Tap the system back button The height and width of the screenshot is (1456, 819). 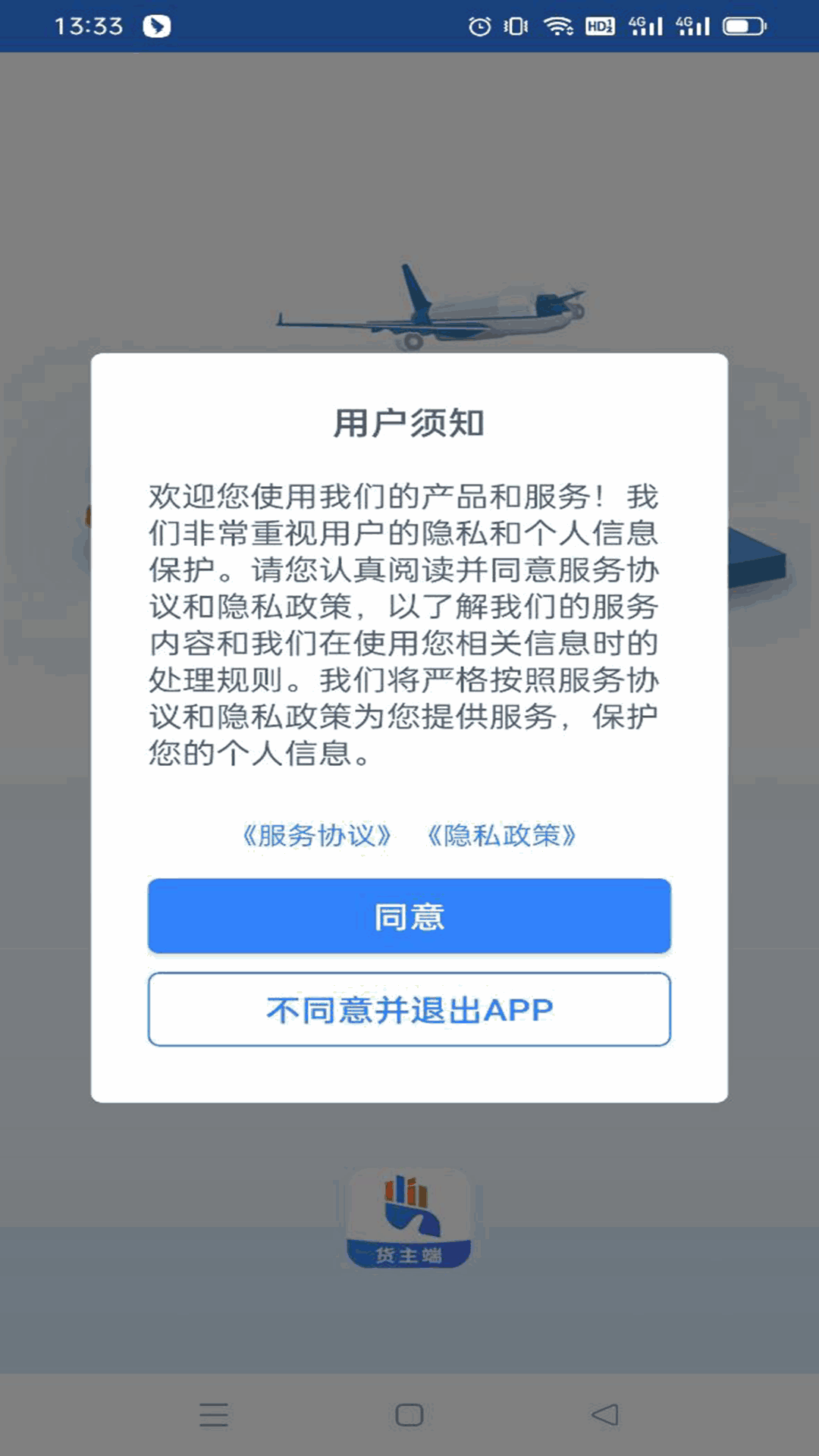click(605, 1415)
